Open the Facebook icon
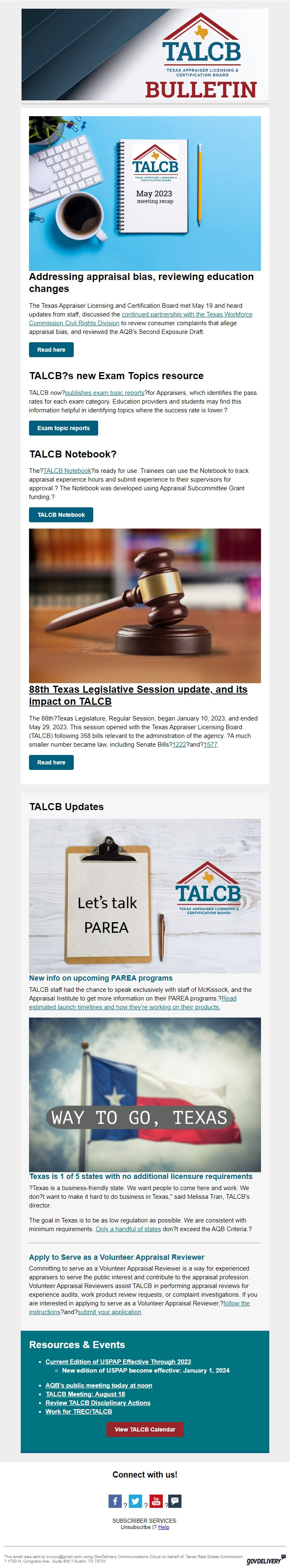Image resolution: width=290 pixels, height=1568 pixels. tap(115, 1501)
